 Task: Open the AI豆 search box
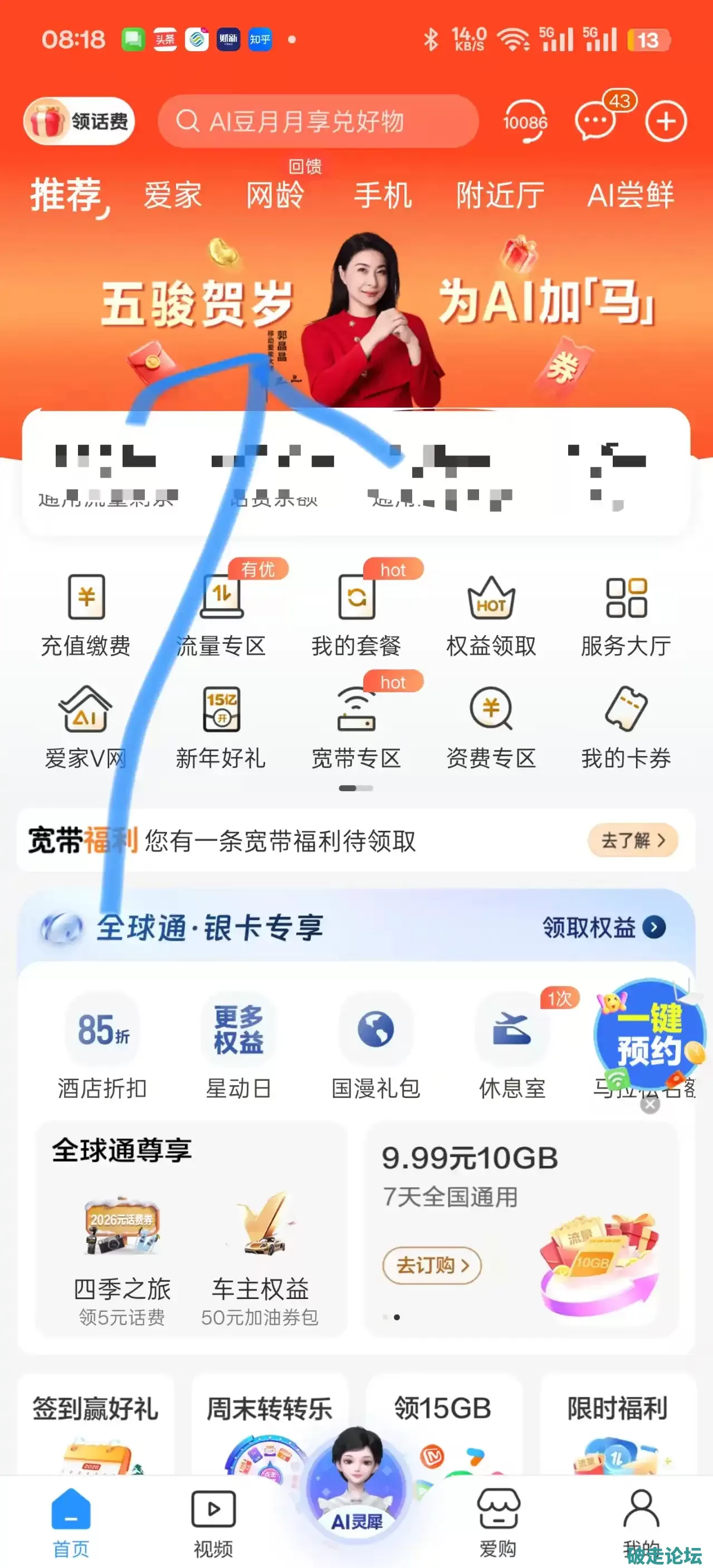point(318,121)
